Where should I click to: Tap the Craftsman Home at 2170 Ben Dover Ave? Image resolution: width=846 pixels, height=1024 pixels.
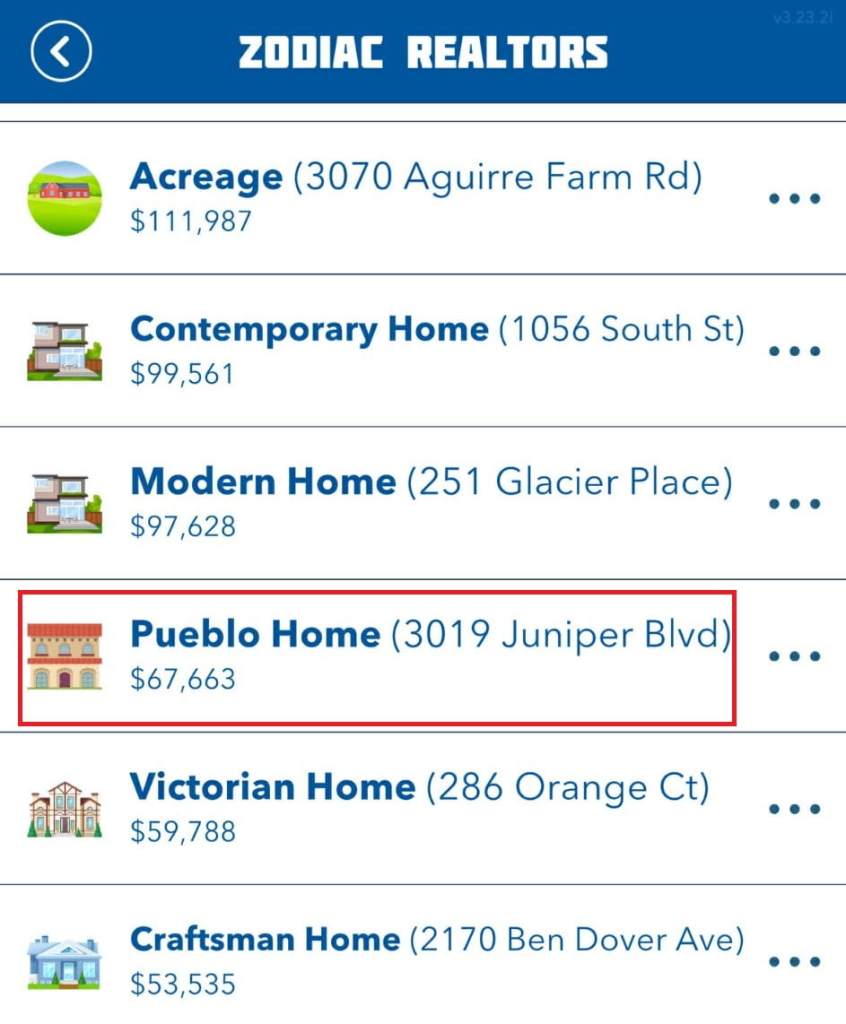(437, 939)
